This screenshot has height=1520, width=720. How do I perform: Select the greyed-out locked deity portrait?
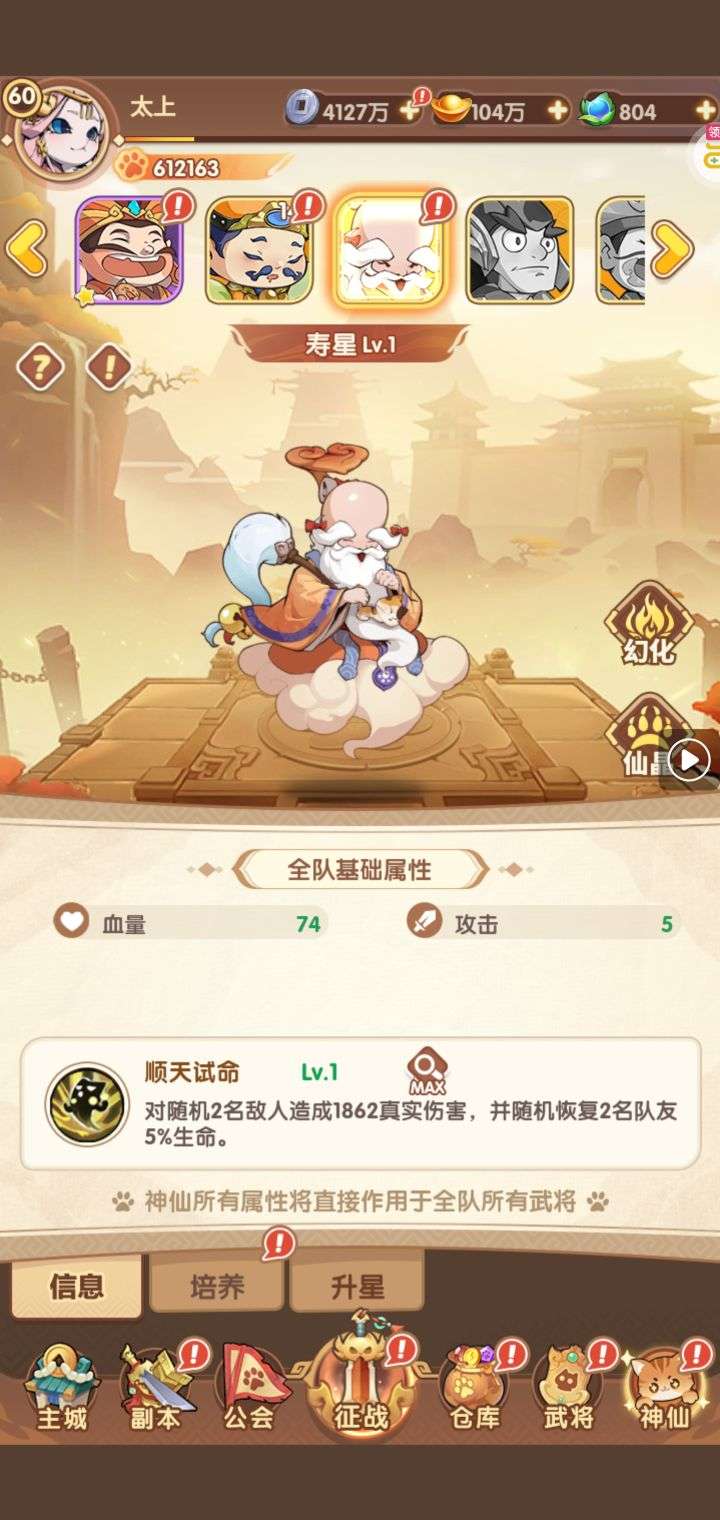pos(520,250)
